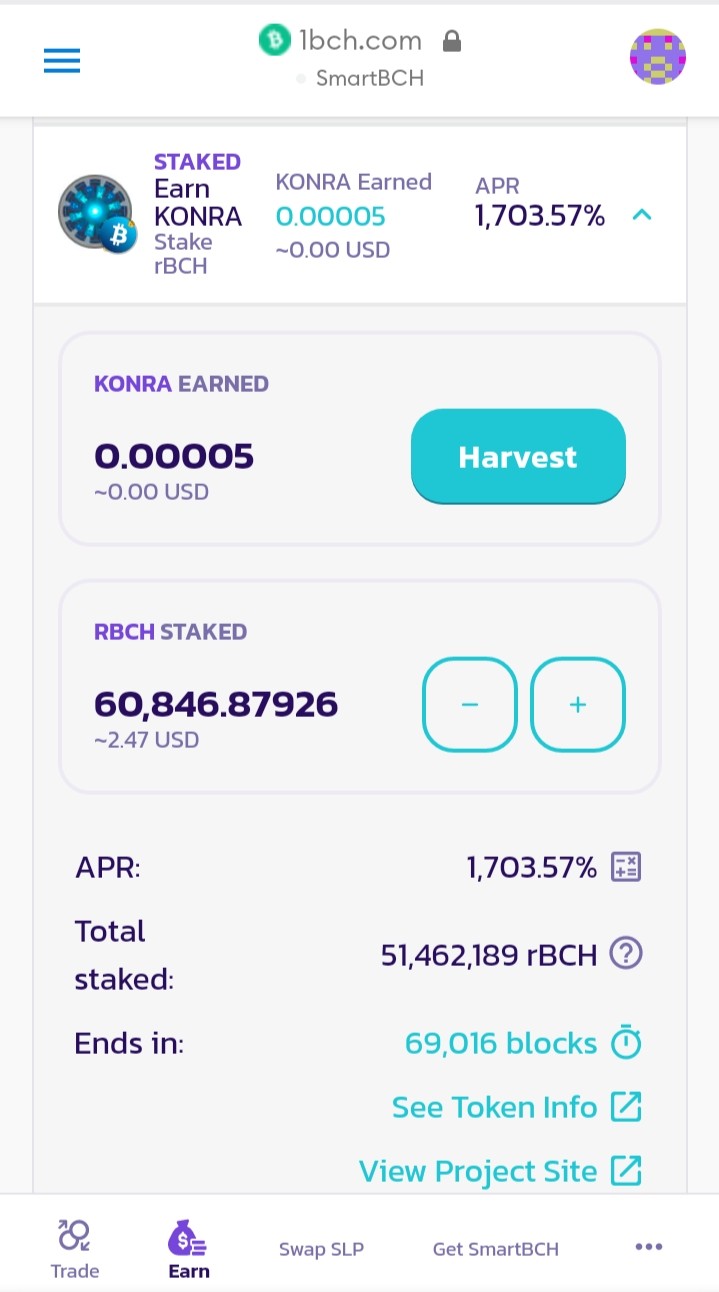Switch to the Trade tab
This screenshot has width=719, height=1292.
pyautogui.click(x=75, y=1248)
